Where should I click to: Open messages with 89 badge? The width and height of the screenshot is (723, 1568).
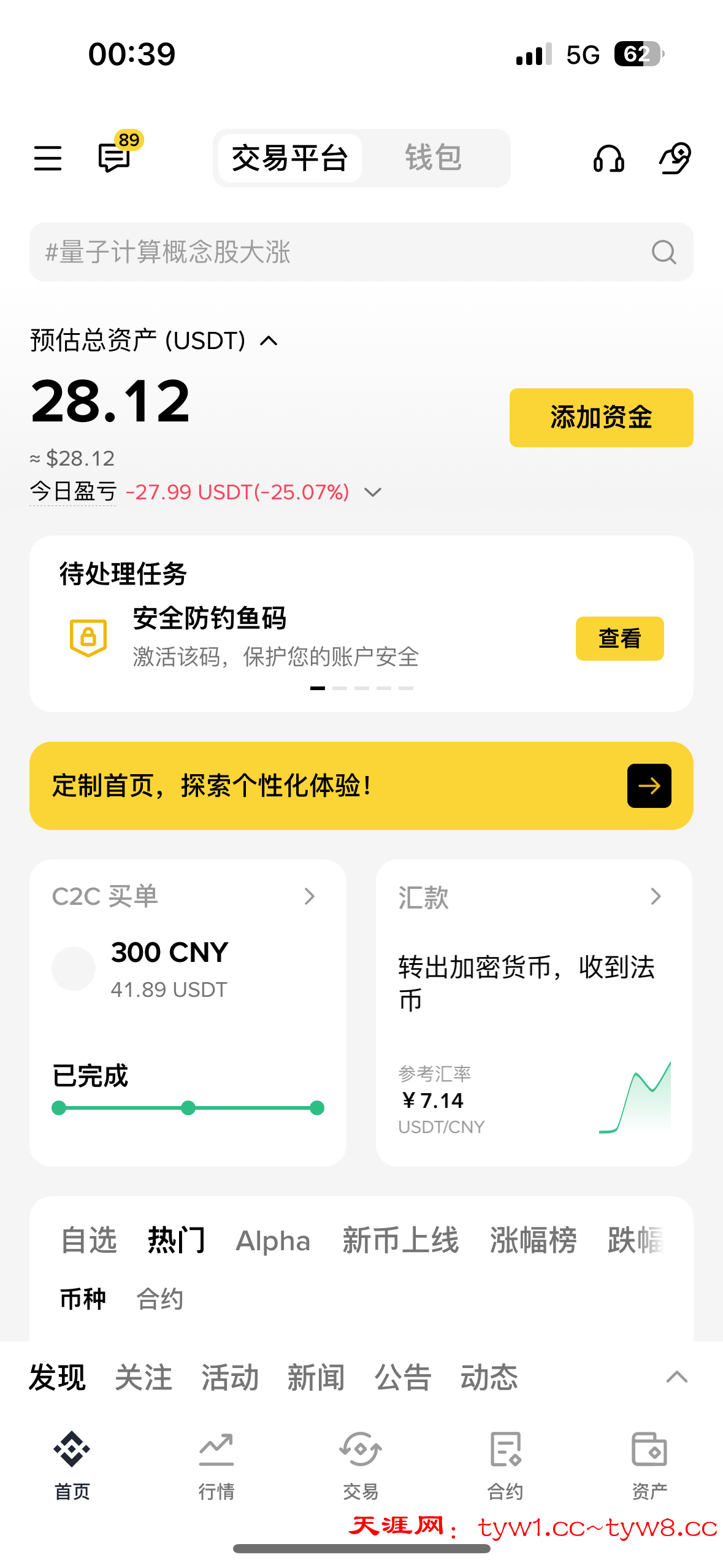(115, 158)
